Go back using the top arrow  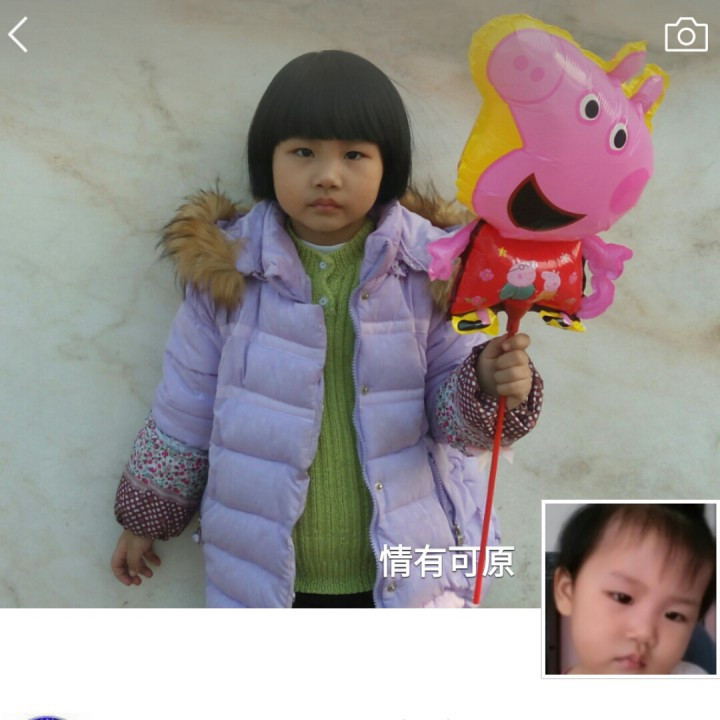point(19,35)
